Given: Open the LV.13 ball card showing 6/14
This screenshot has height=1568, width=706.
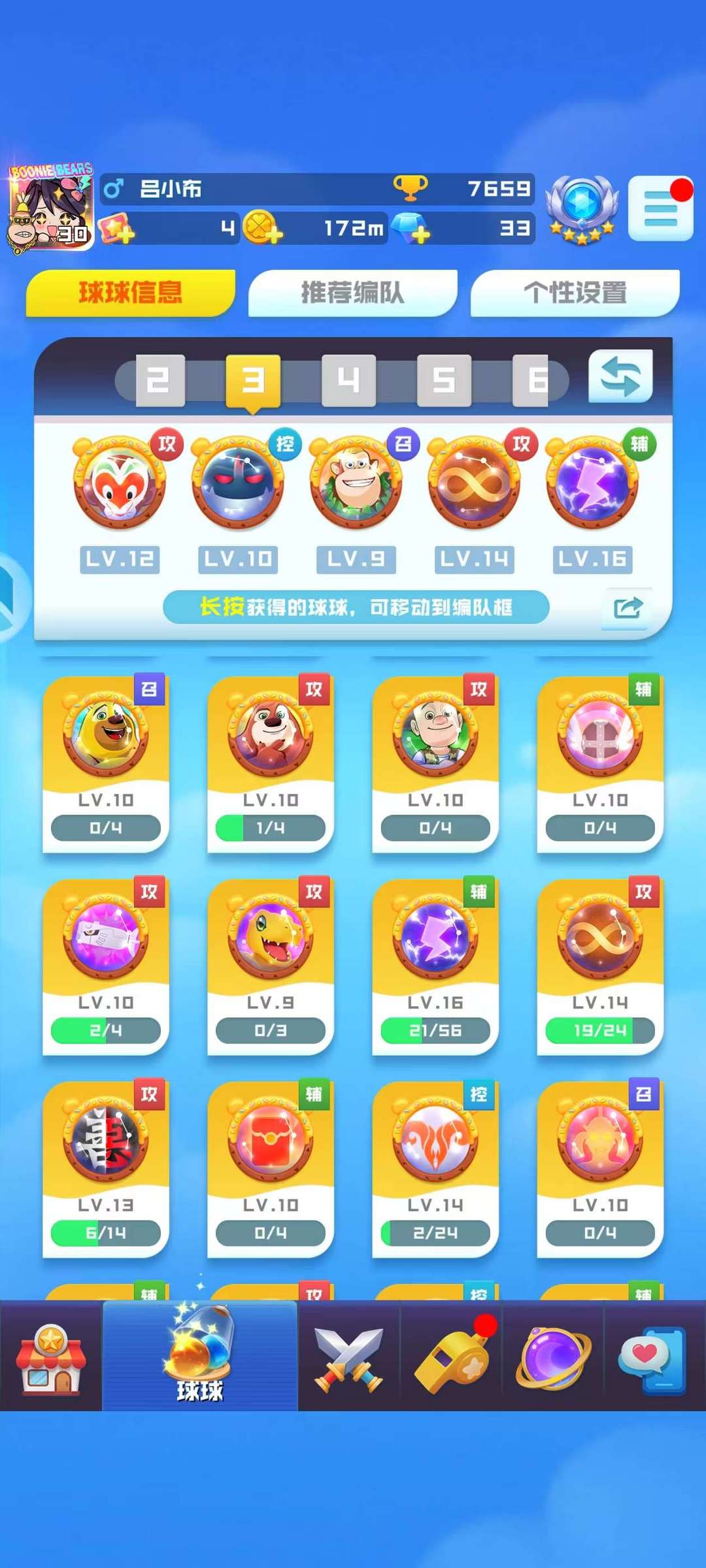Looking at the screenshot, I should coord(106,1169).
